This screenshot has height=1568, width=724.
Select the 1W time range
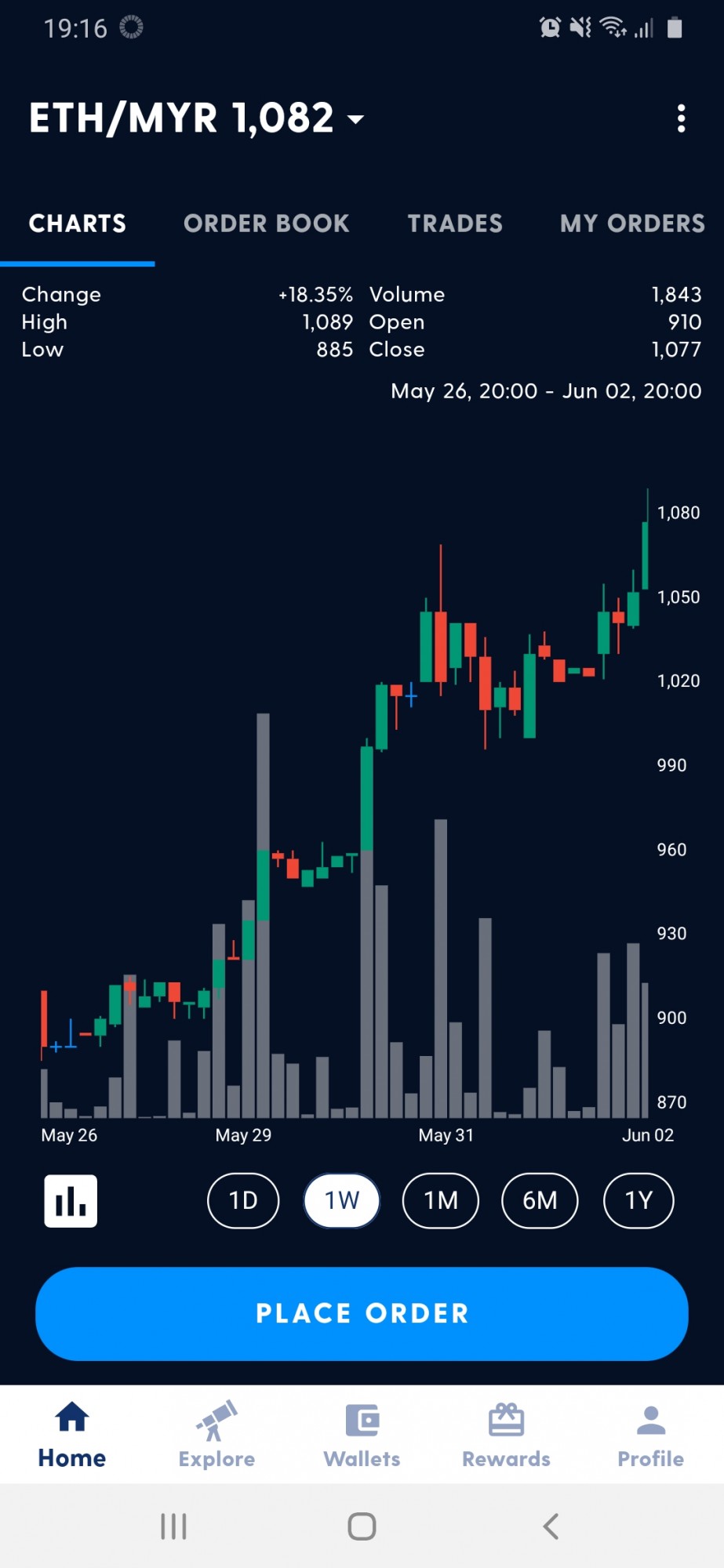(x=342, y=1200)
